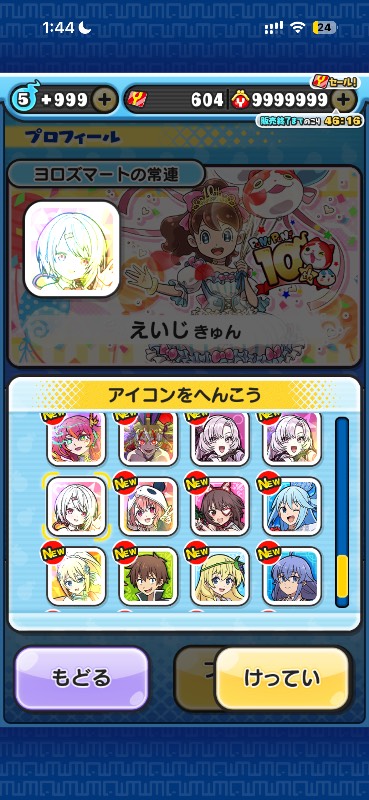Image resolution: width=369 pixels, height=800 pixels.
Task: Tap the icon list scrollbar
Action: [342, 512]
